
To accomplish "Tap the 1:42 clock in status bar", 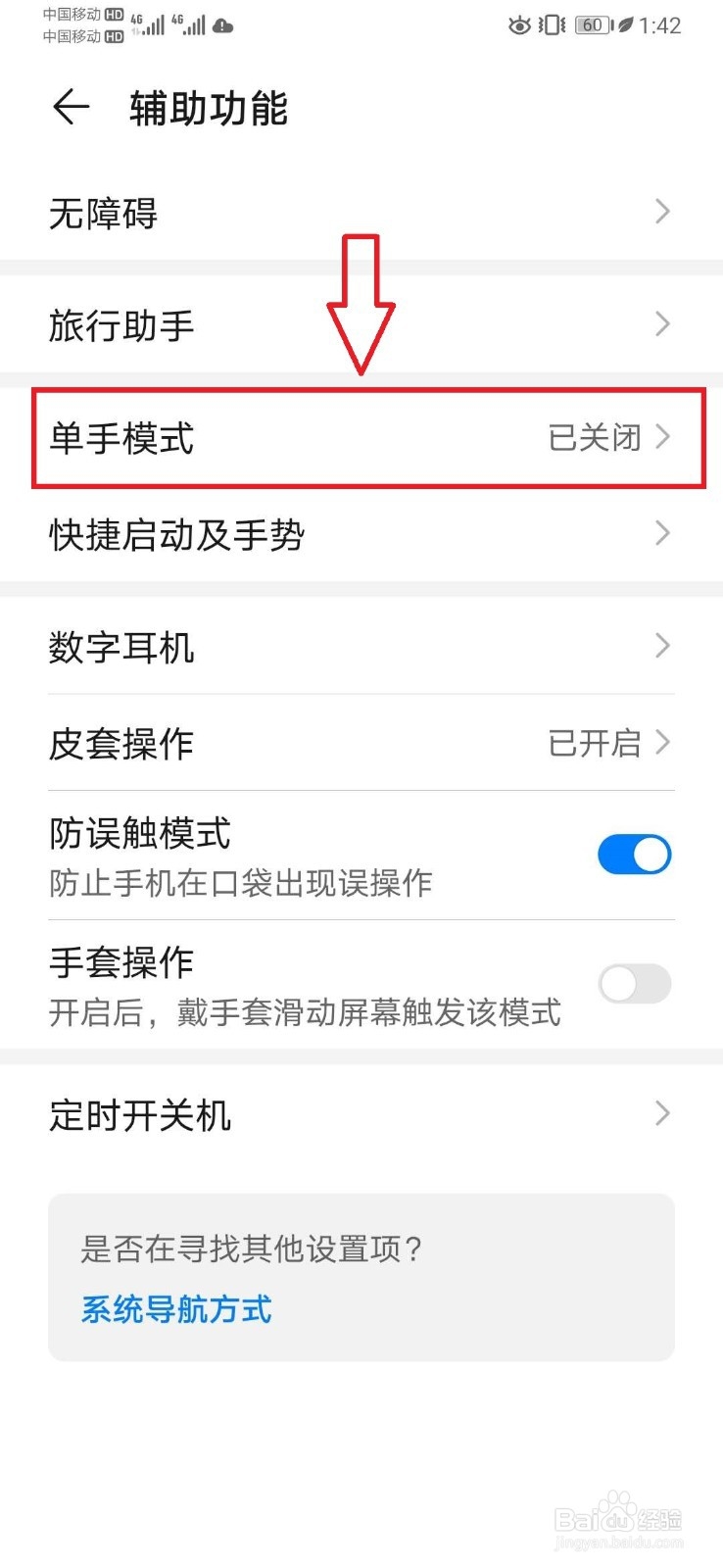I will 658,25.
